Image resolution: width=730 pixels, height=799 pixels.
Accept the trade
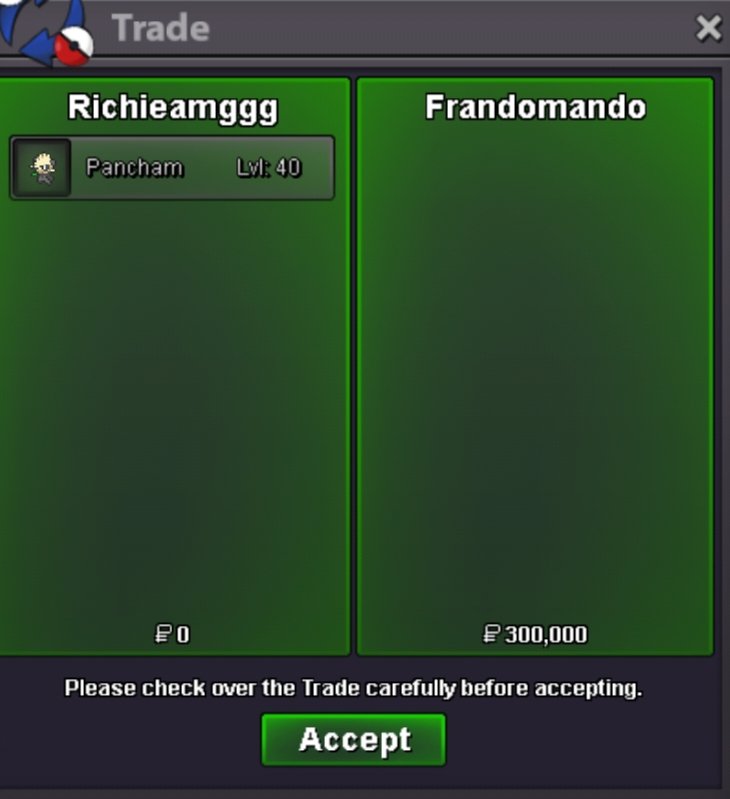[x=353, y=740]
